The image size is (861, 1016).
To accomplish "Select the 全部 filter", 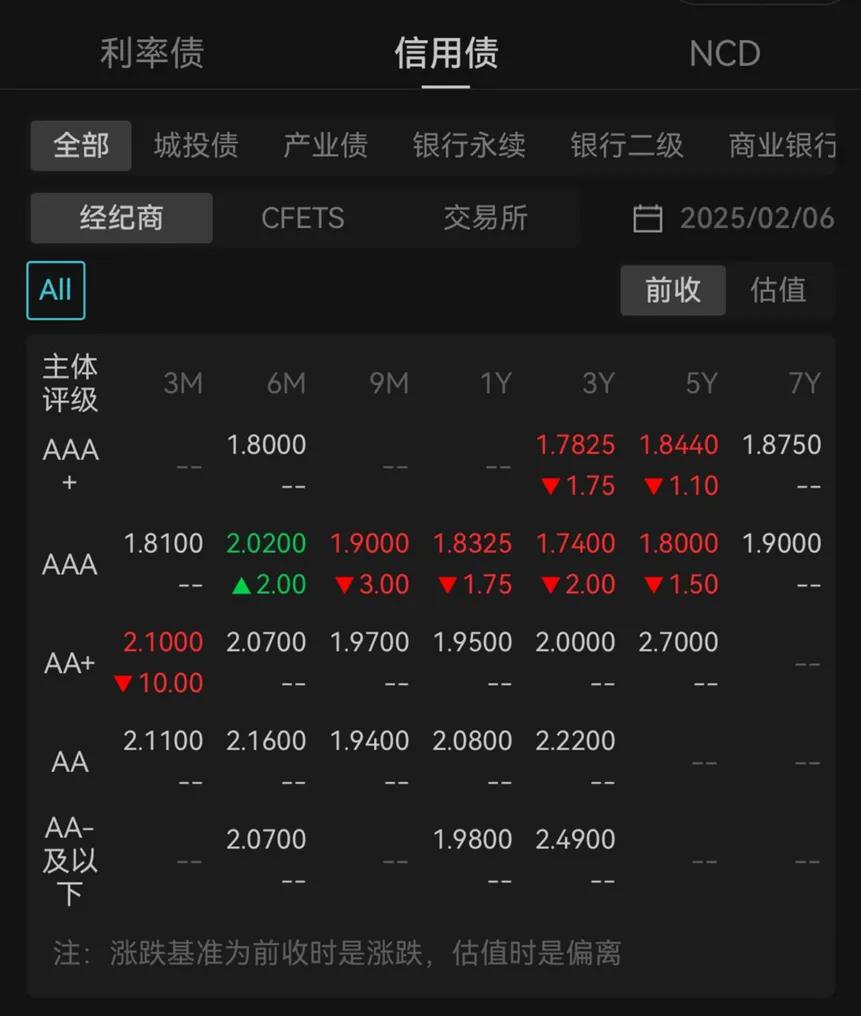I will [x=80, y=145].
